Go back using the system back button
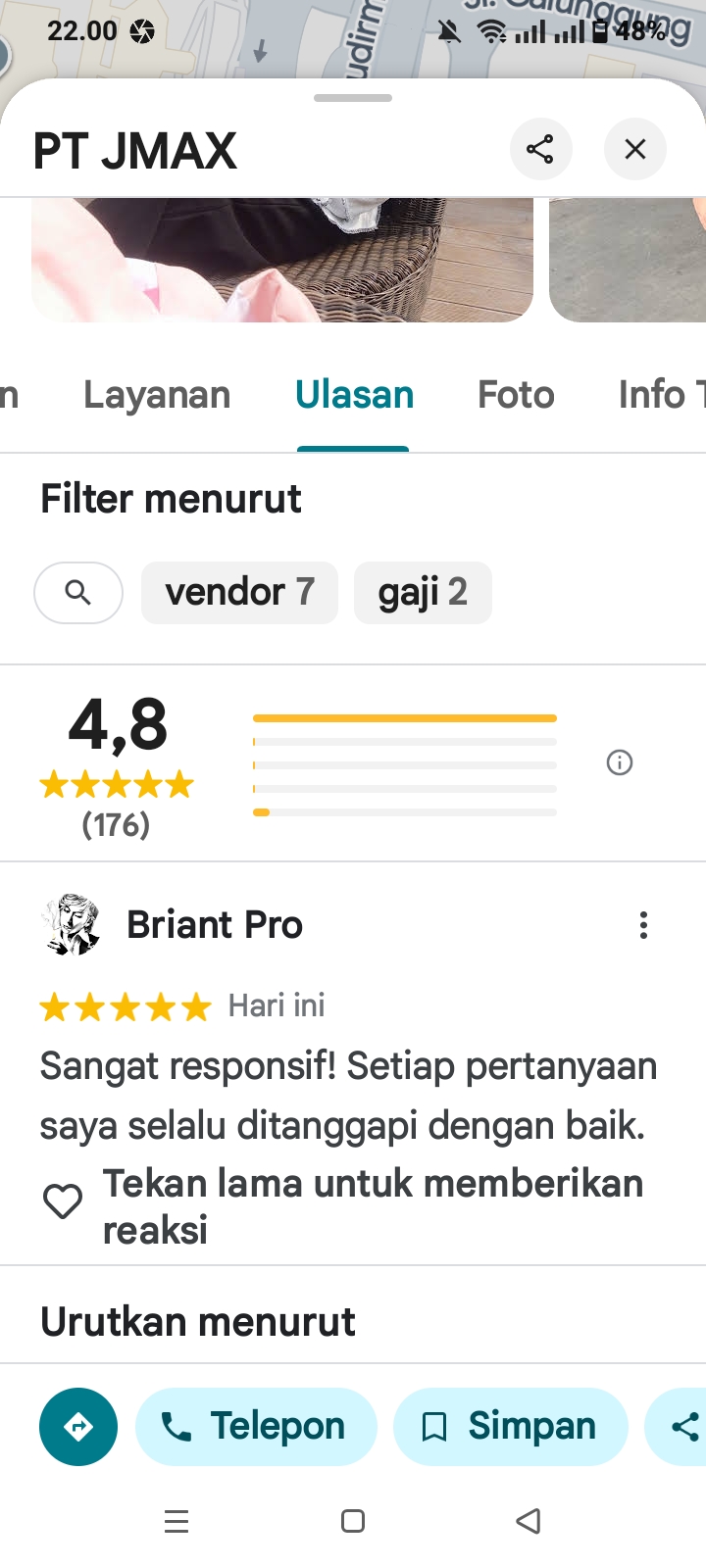The height and width of the screenshot is (1568, 706). [529, 1521]
